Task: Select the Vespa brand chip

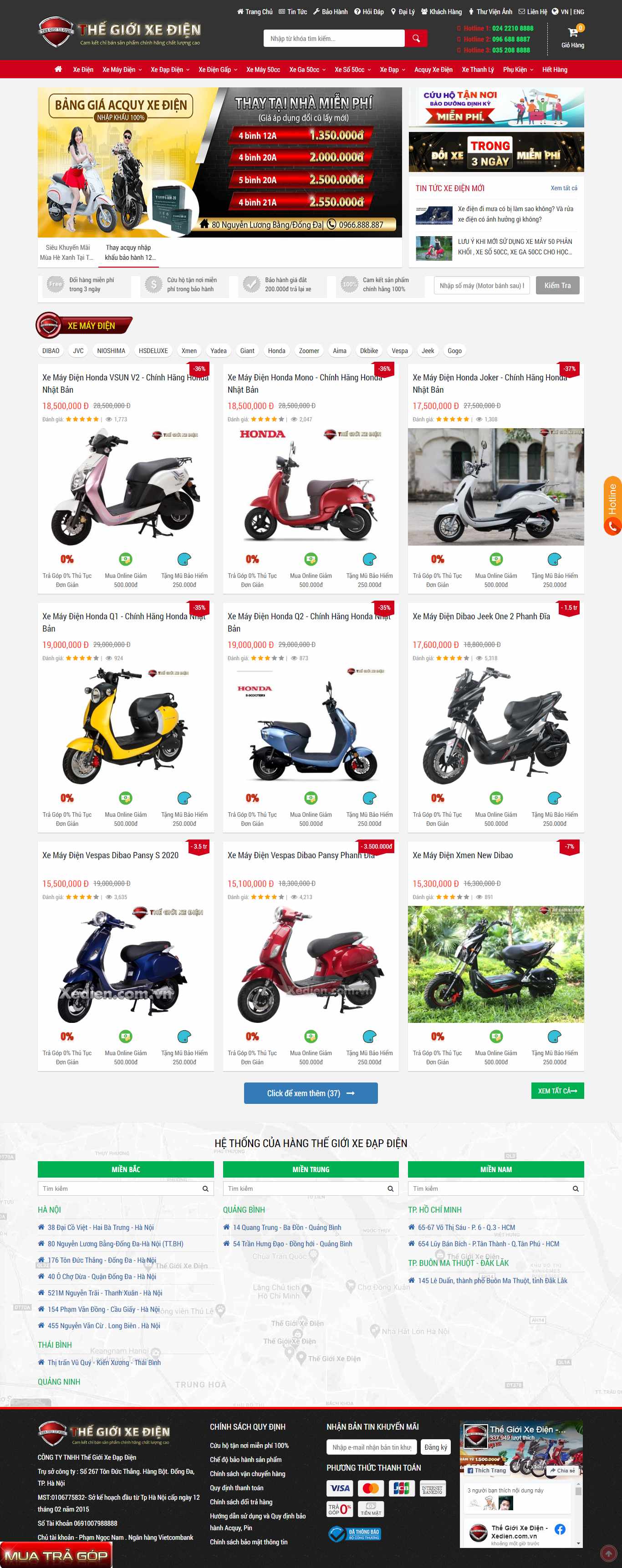Action: [x=400, y=351]
